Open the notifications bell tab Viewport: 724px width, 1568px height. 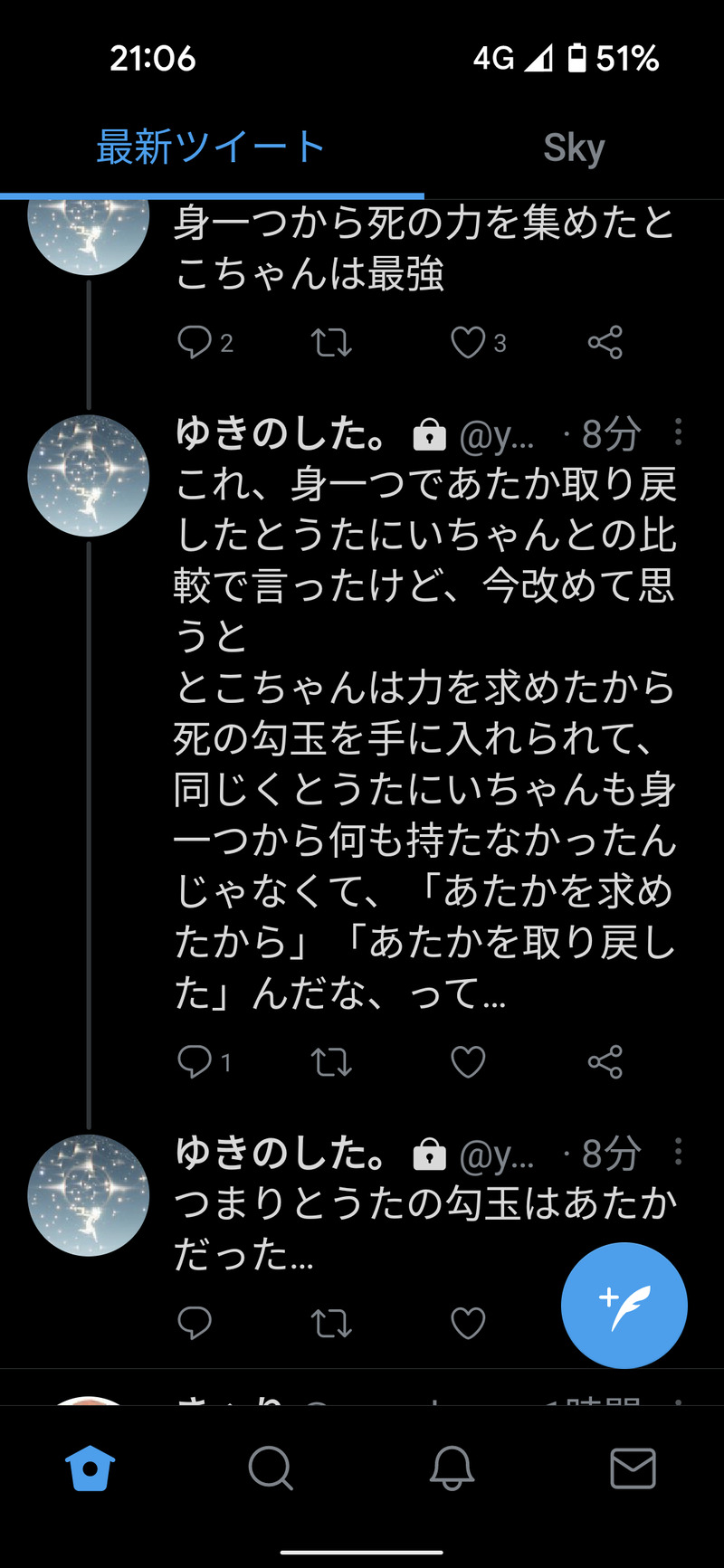click(x=452, y=1468)
